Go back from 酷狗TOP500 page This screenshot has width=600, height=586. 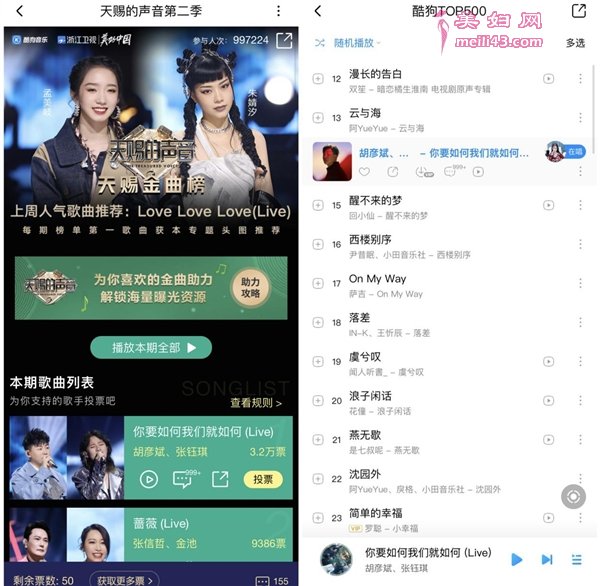(x=318, y=12)
